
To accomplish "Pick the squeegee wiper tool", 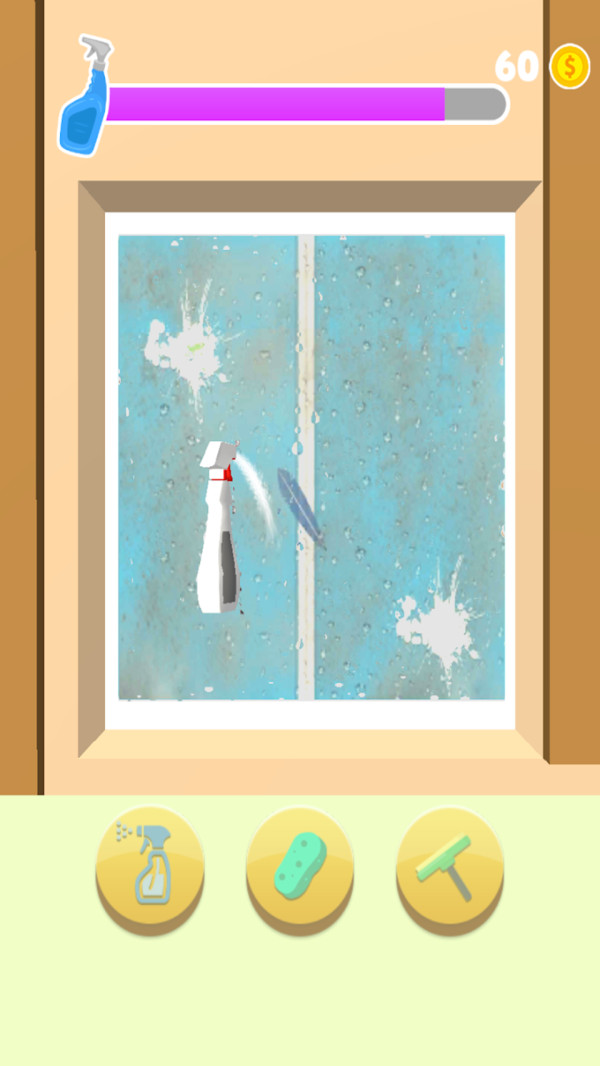I will pos(450,864).
